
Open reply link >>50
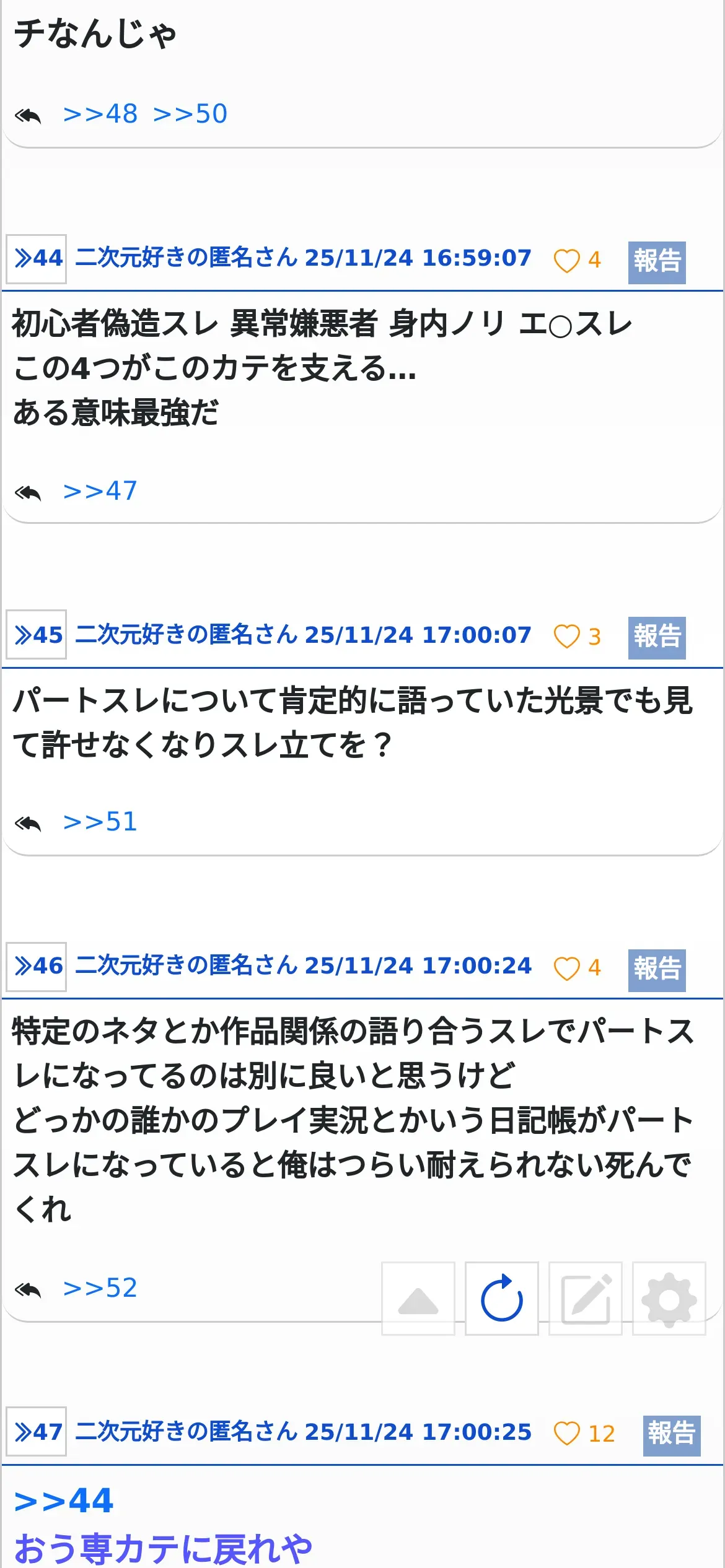pos(190,114)
